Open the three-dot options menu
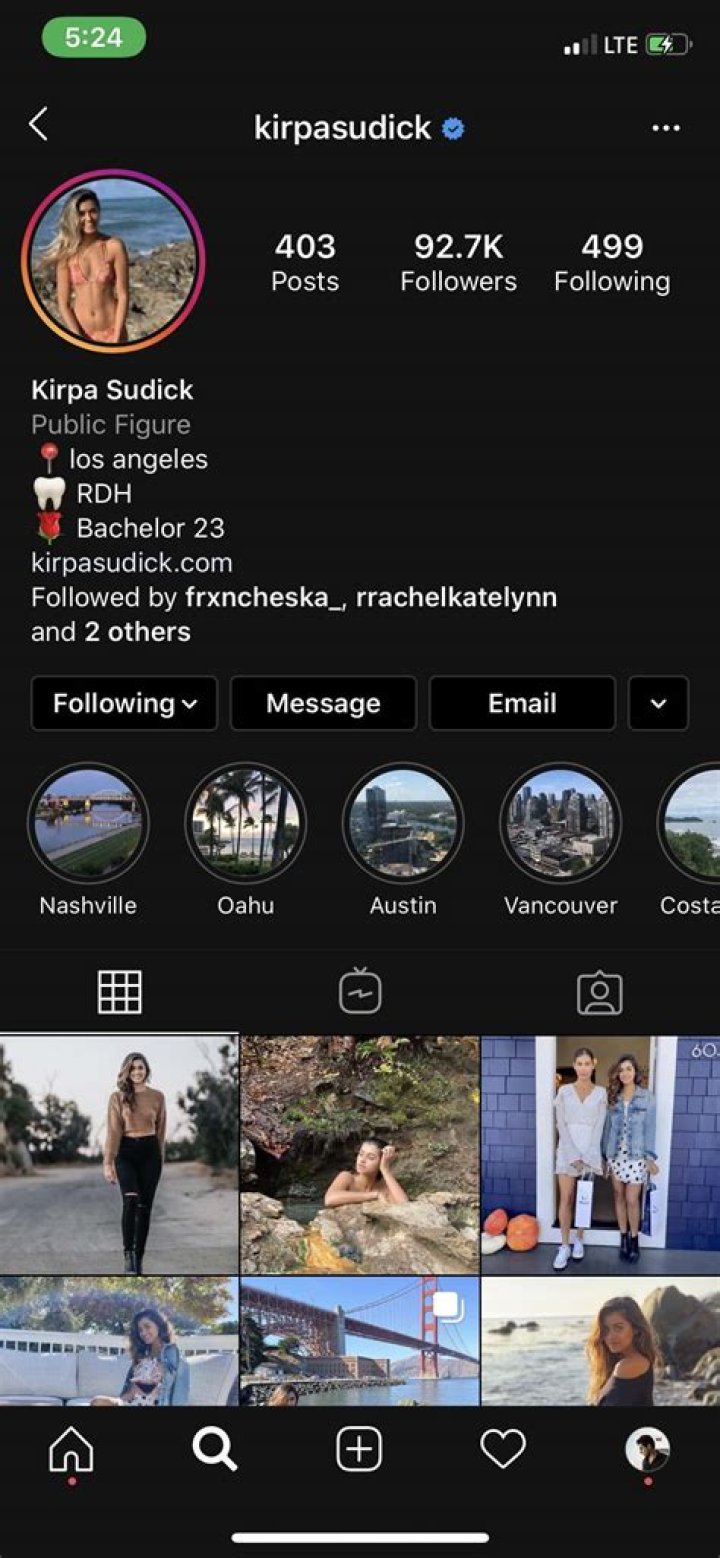Screen dimensions: 720x1558 click(665, 128)
